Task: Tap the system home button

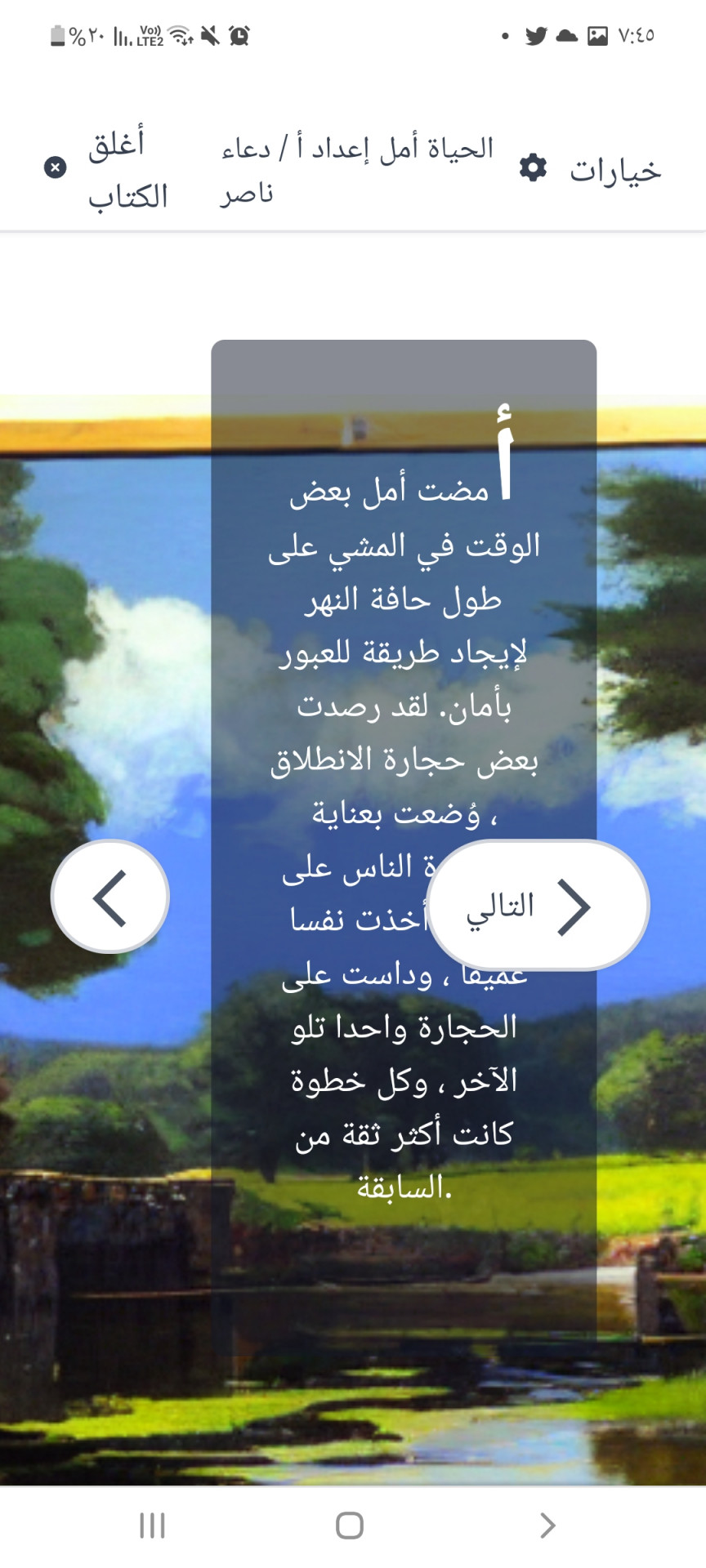Action: point(350,1525)
